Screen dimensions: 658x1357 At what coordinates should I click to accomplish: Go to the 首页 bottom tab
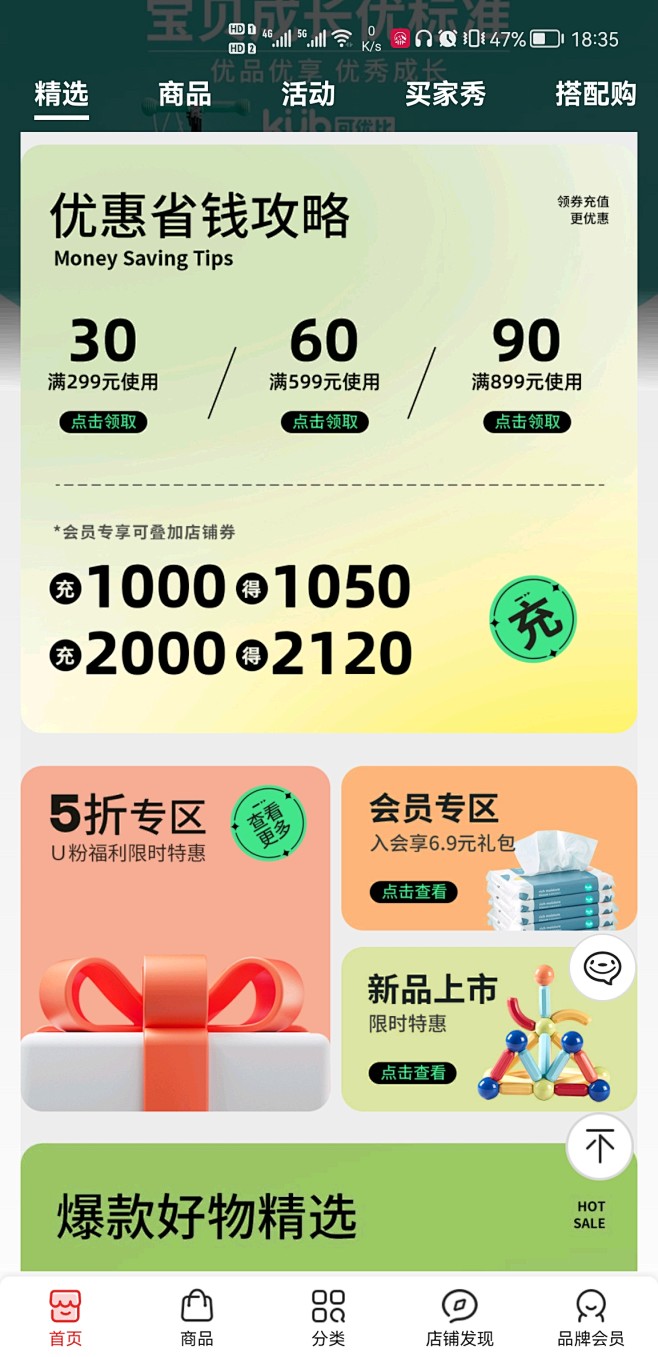66,1318
